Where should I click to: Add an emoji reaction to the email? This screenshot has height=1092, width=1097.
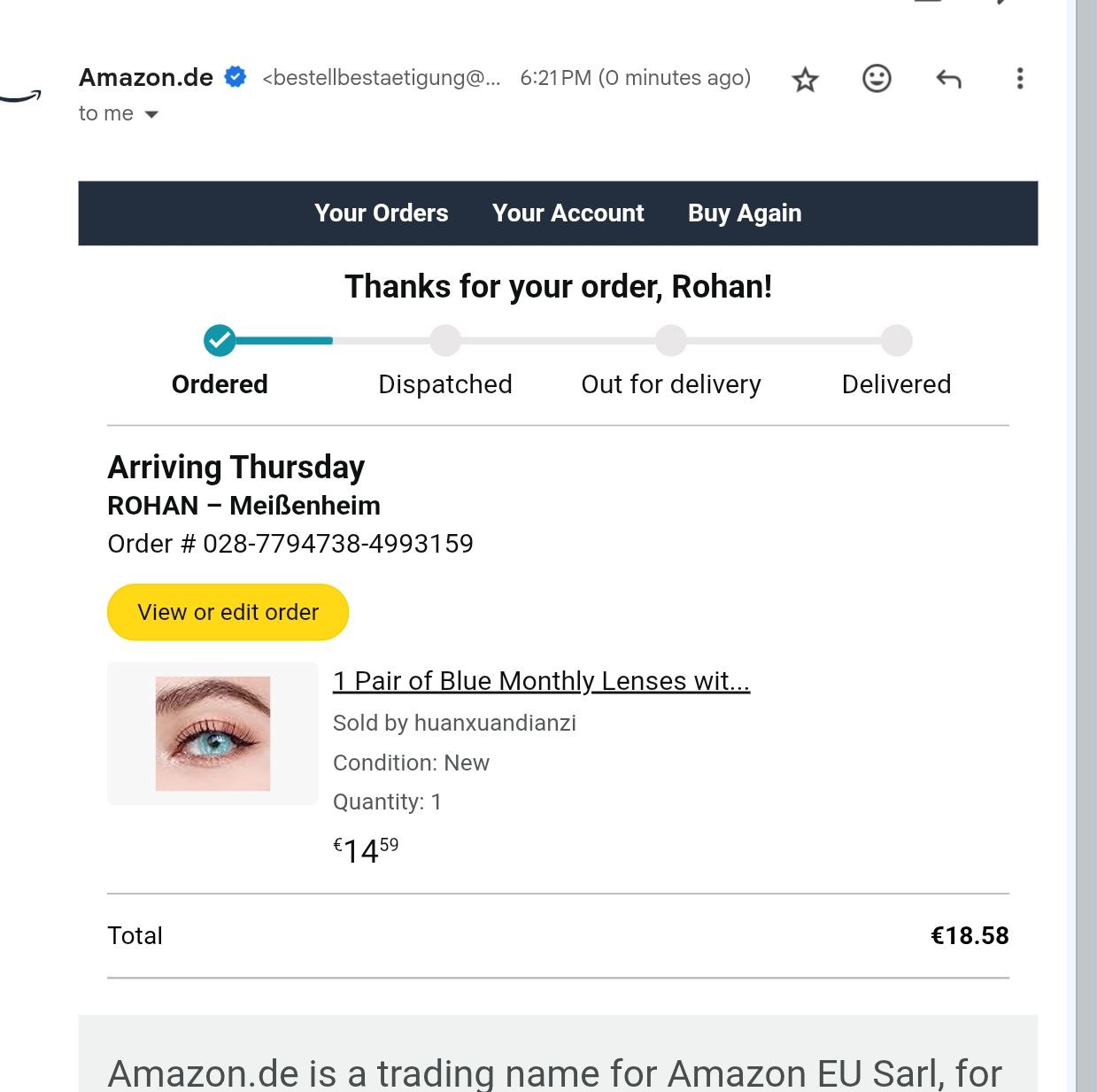(877, 79)
